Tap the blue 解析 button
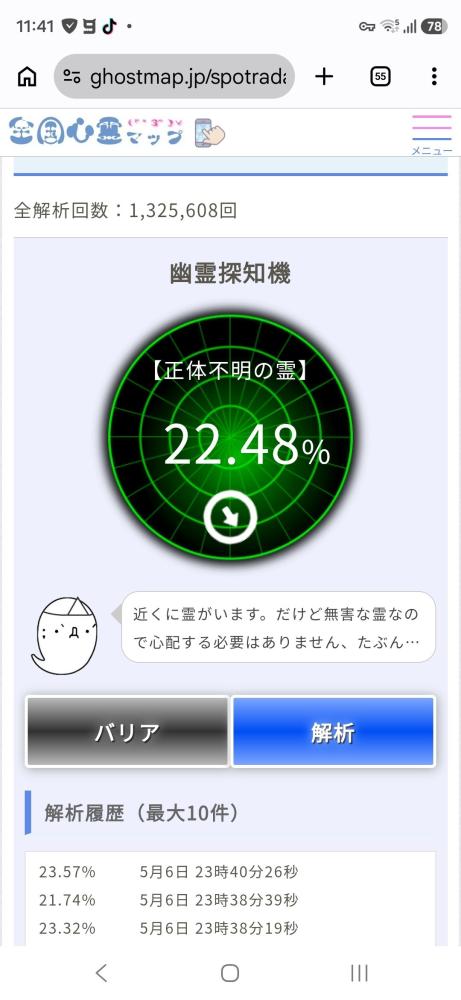Image resolution: width=461 pixels, height=1000 pixels. (x=333, y=731)
